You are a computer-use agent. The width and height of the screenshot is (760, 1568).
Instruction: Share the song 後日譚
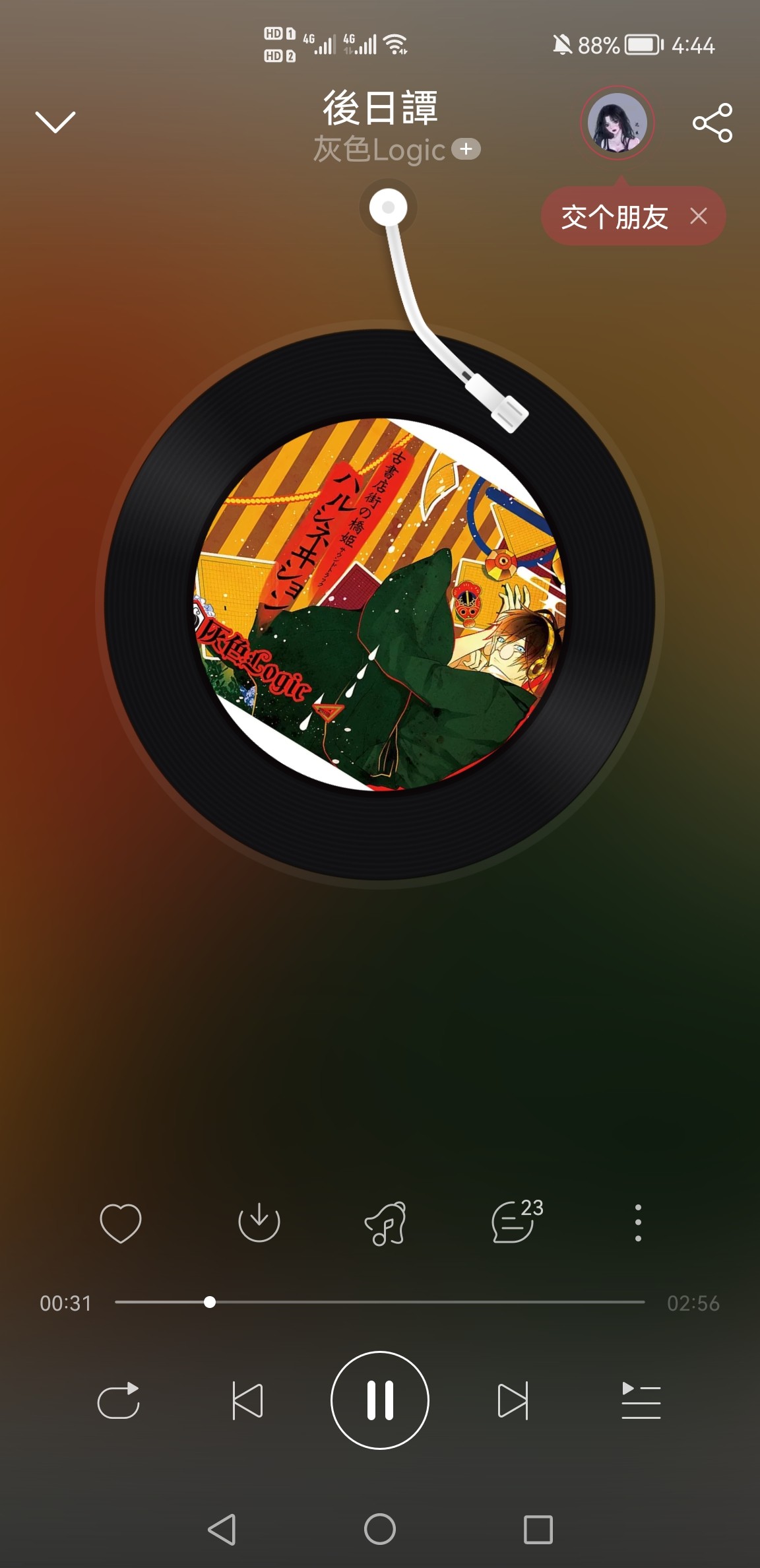pyautogui.click(x=712, y=123)
